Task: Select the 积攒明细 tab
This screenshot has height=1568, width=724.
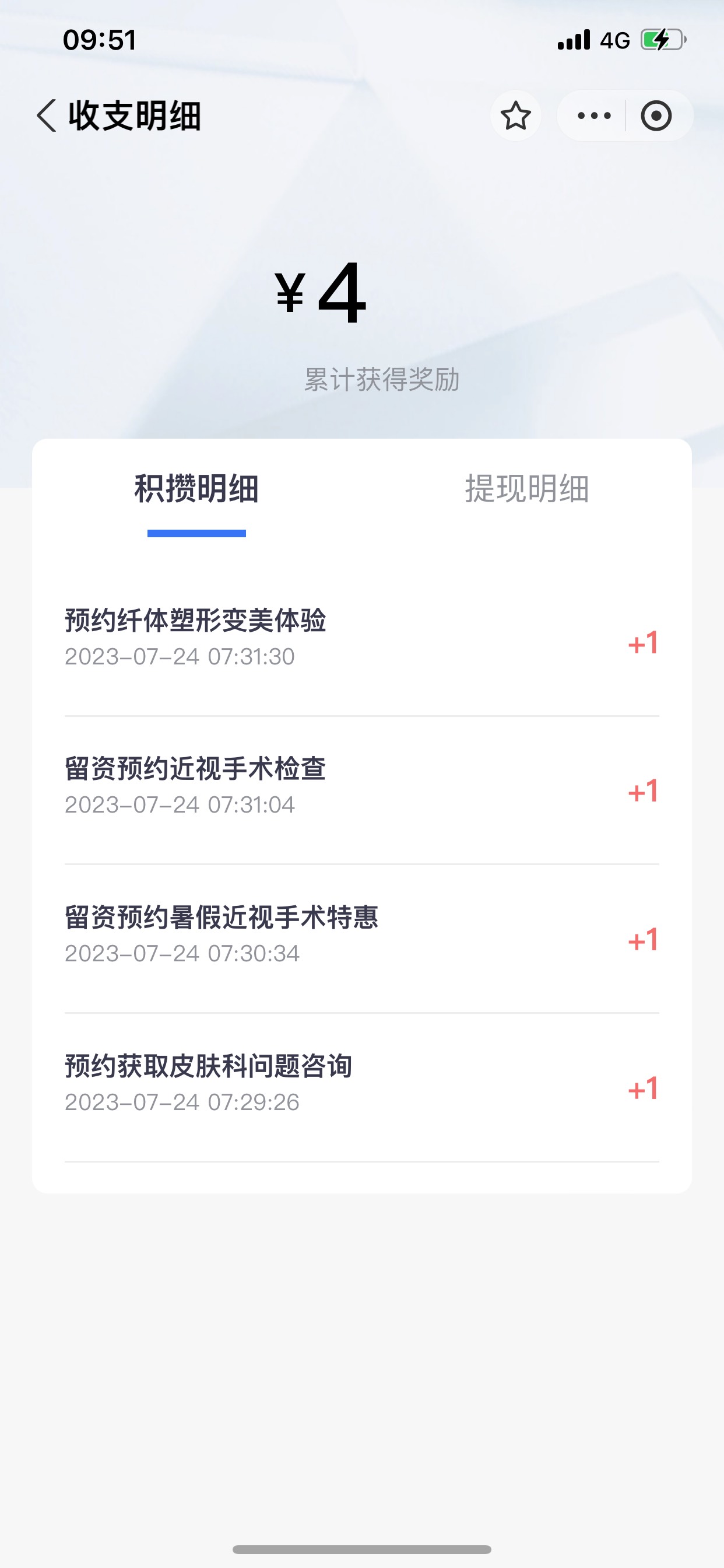Action: click(196, 489)
